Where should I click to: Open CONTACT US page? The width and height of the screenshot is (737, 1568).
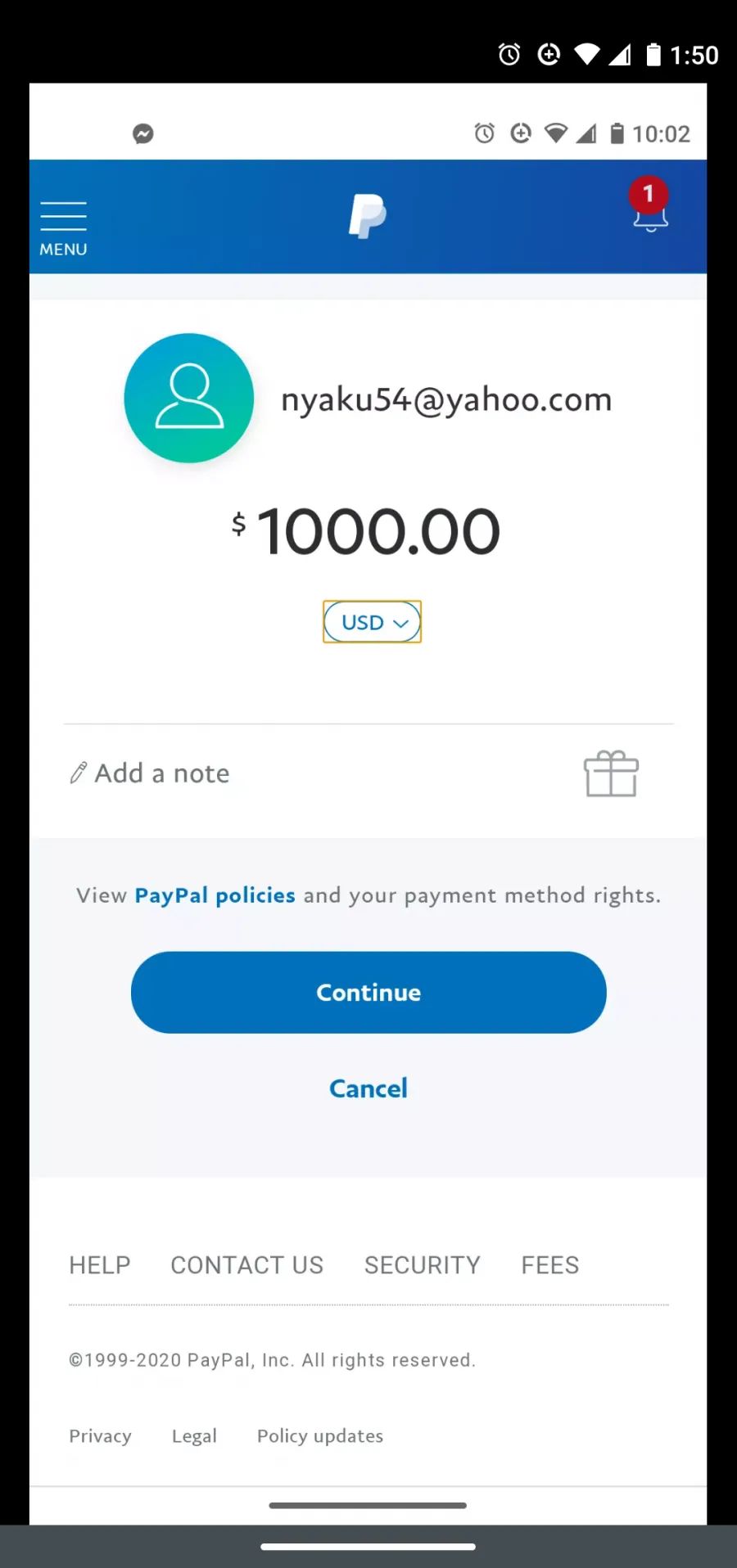coord(247,1265)
